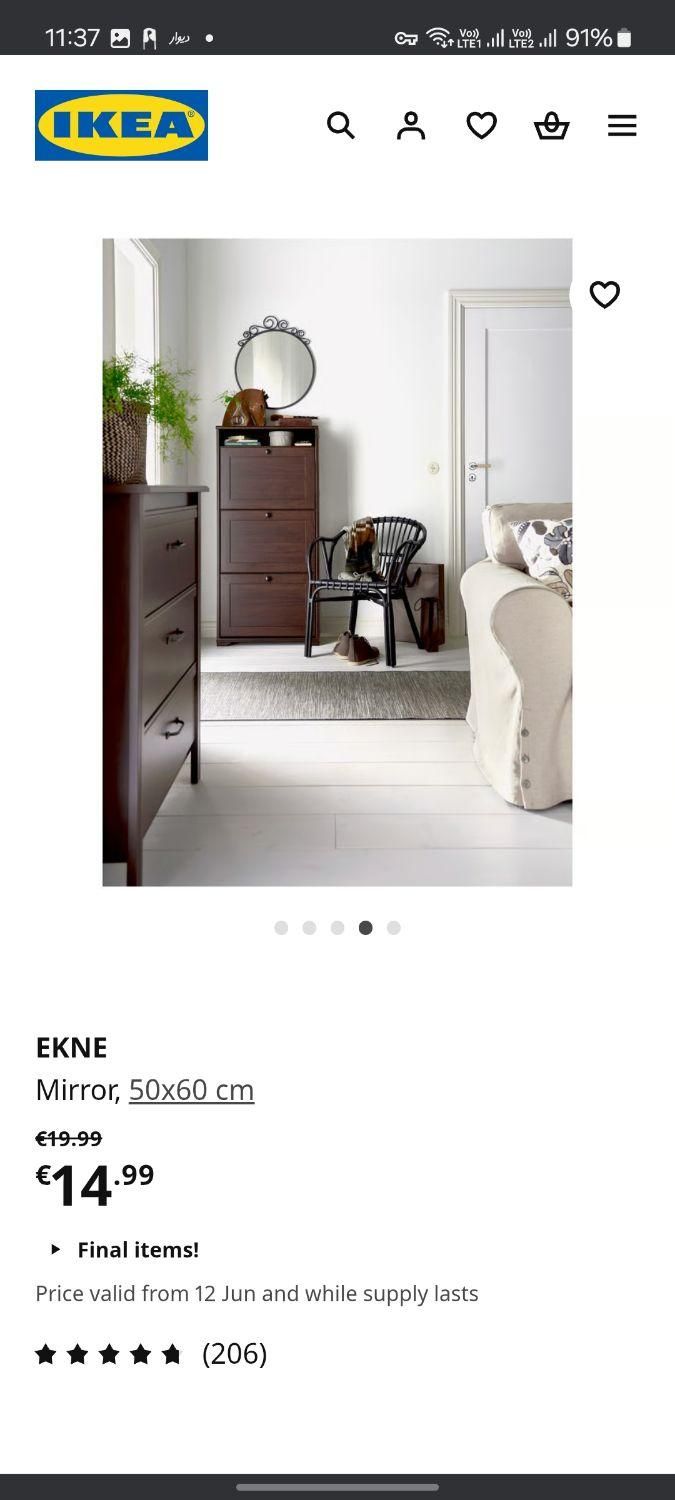Jump to the first image dot

pos(281,928)
